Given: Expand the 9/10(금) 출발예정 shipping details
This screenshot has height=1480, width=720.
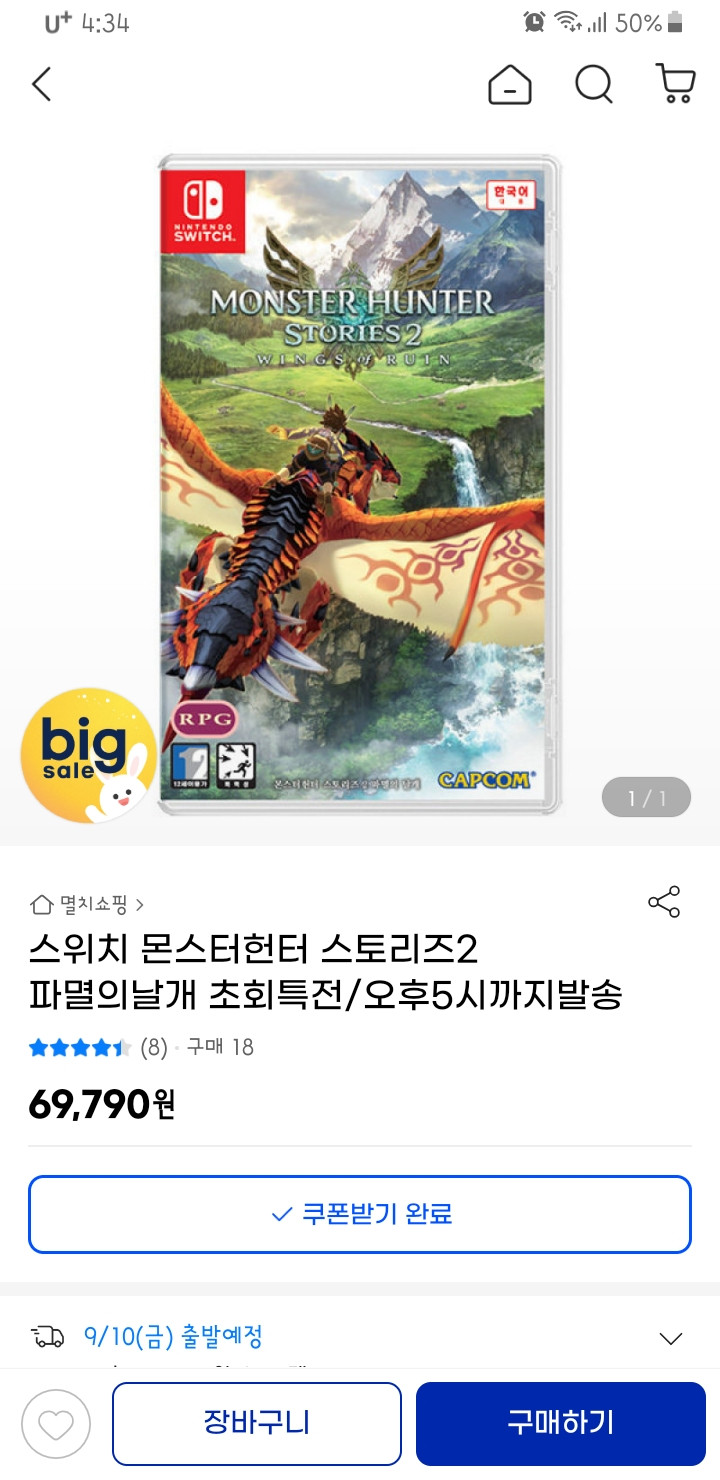Looking at the screenshot, I should (x=360, y=1337).
